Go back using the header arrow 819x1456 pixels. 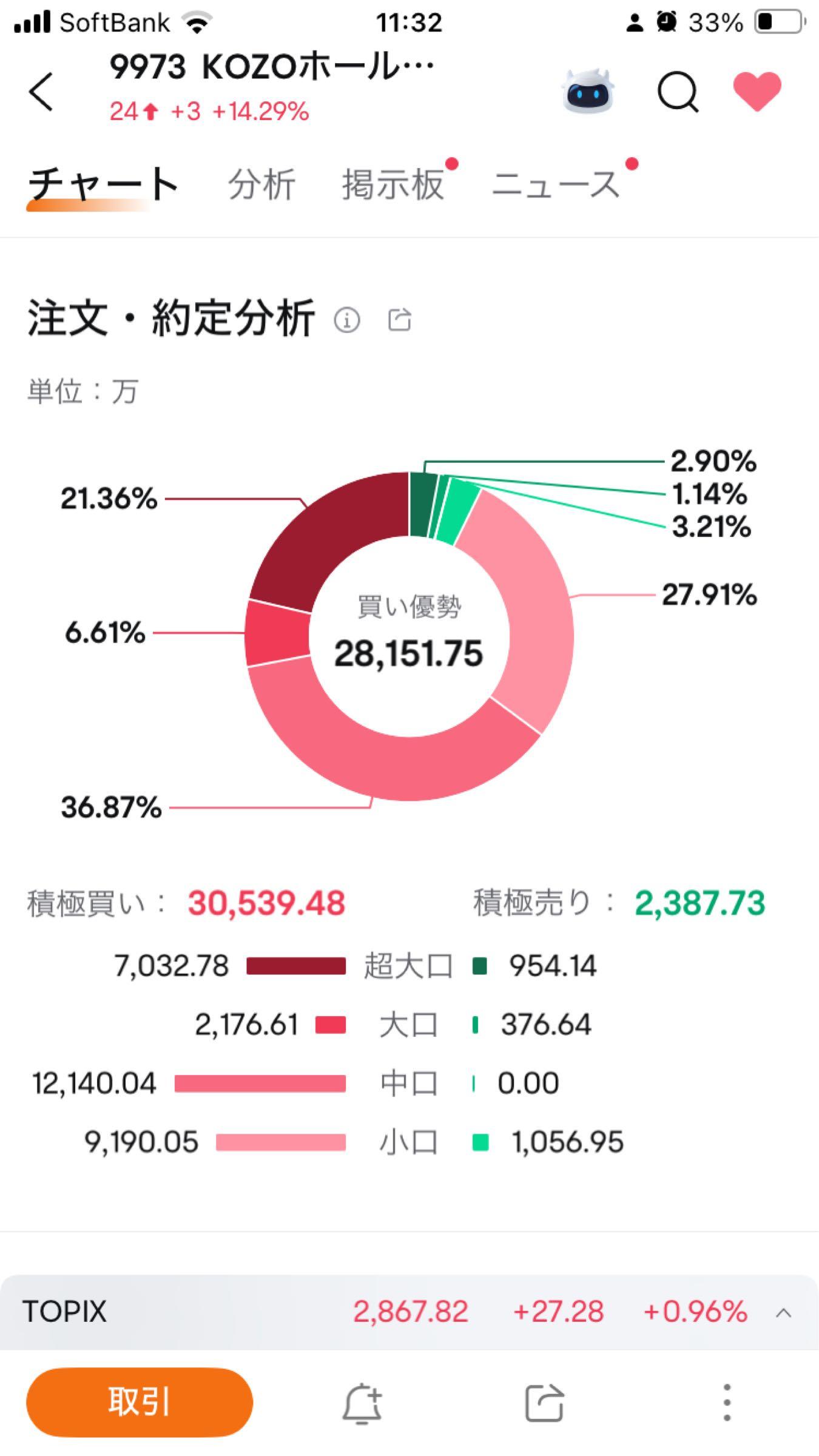(x=41, y=92)
